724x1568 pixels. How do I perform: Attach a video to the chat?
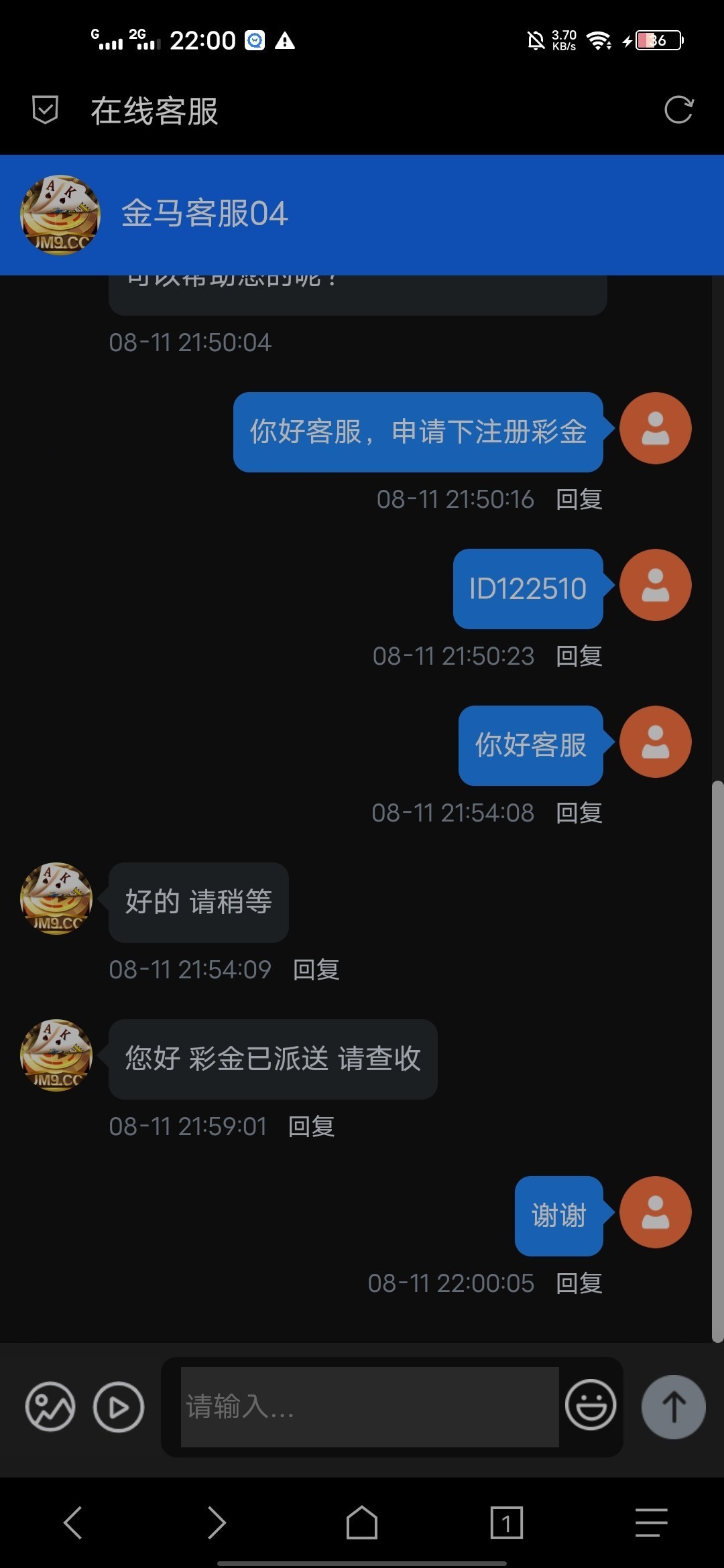click(119, 1407)
